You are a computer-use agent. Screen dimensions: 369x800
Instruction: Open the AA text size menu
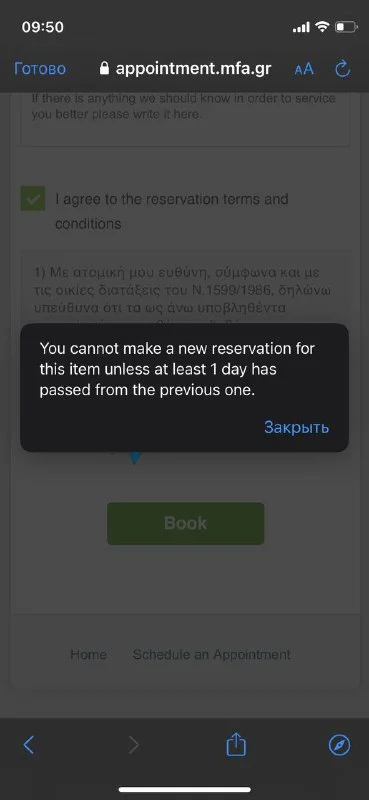pyautogui.click(x=304, y=69)
